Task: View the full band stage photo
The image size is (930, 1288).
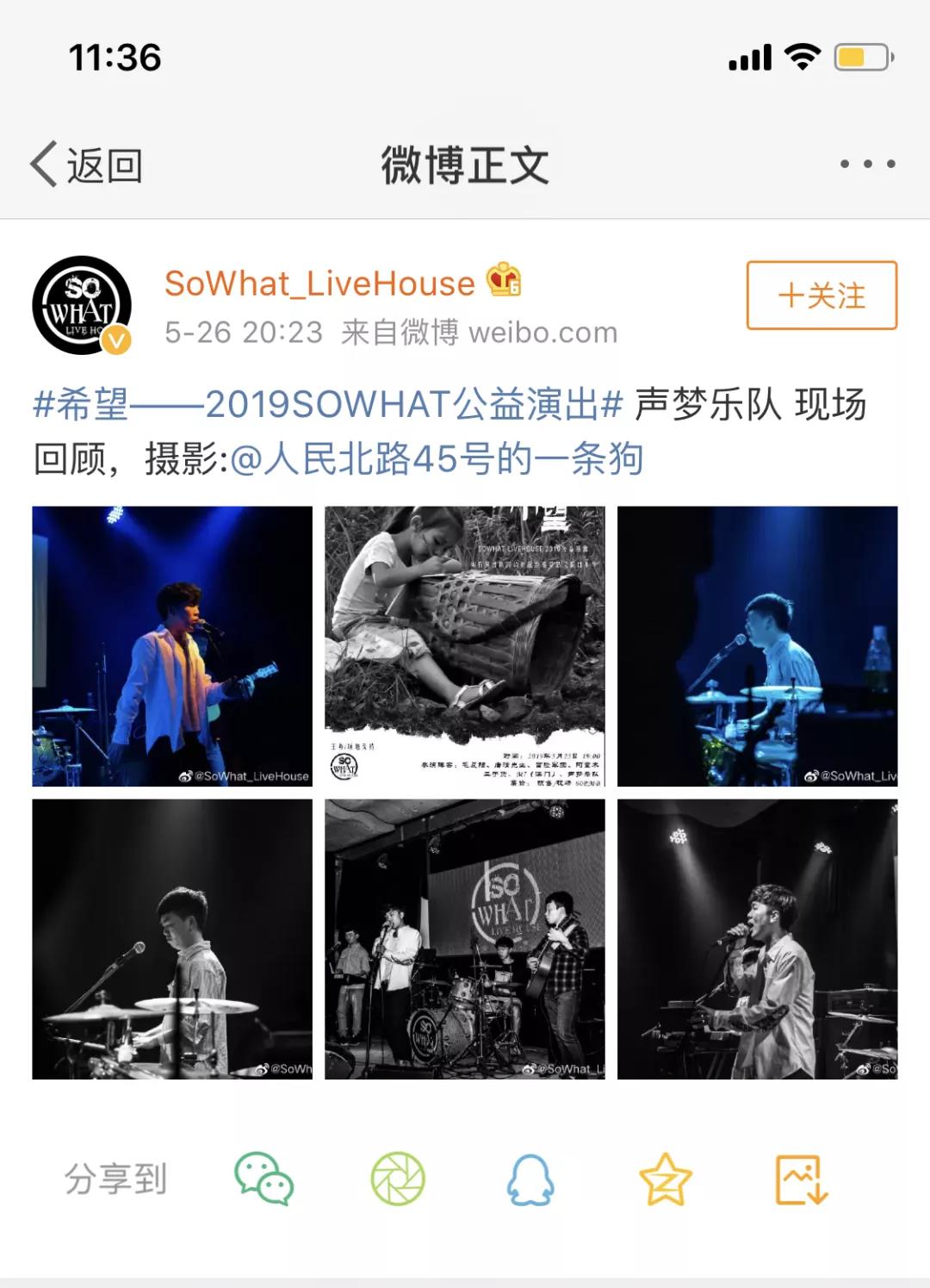Action: (465, 939)
